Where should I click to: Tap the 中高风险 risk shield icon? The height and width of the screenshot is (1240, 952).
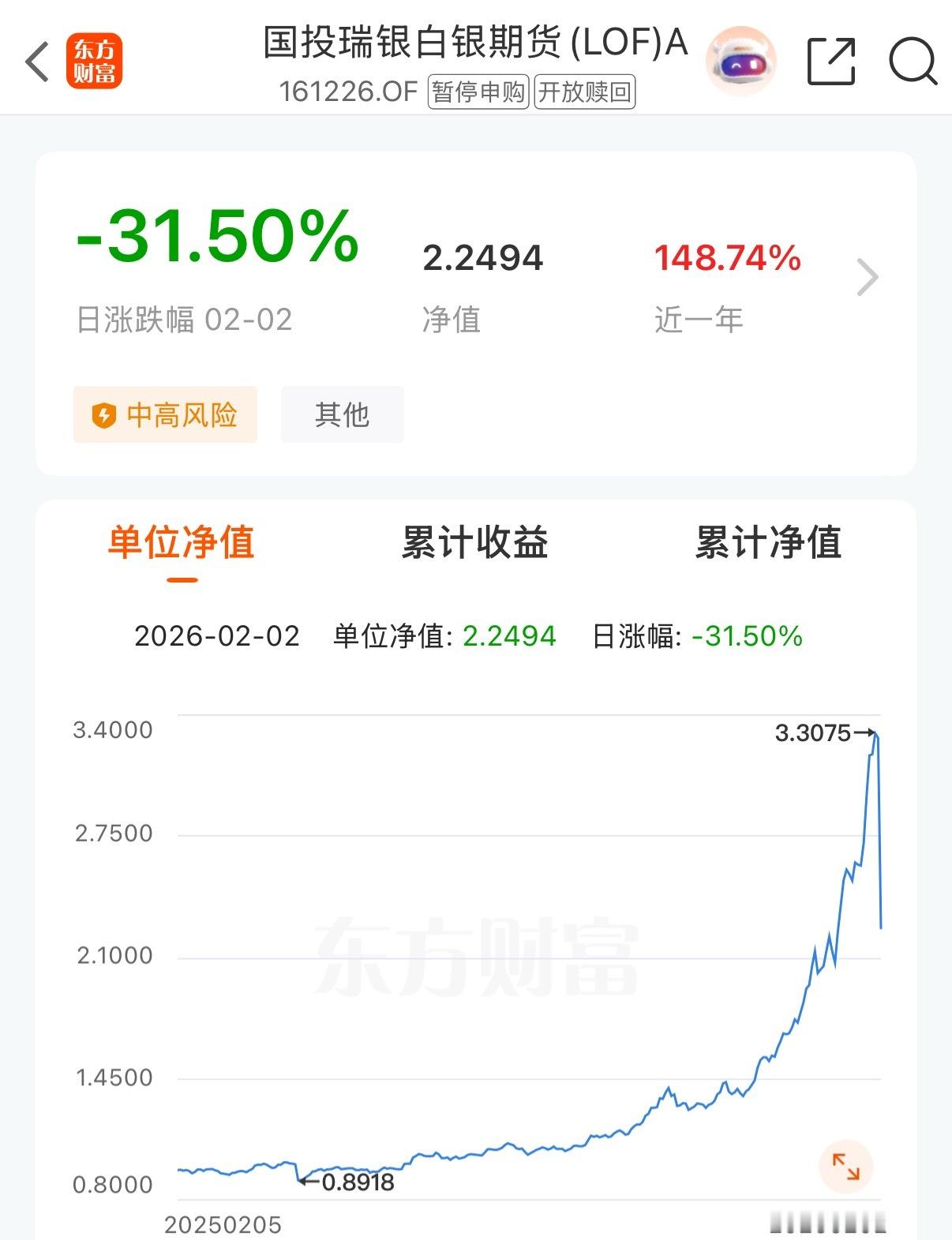pos(105,414)
